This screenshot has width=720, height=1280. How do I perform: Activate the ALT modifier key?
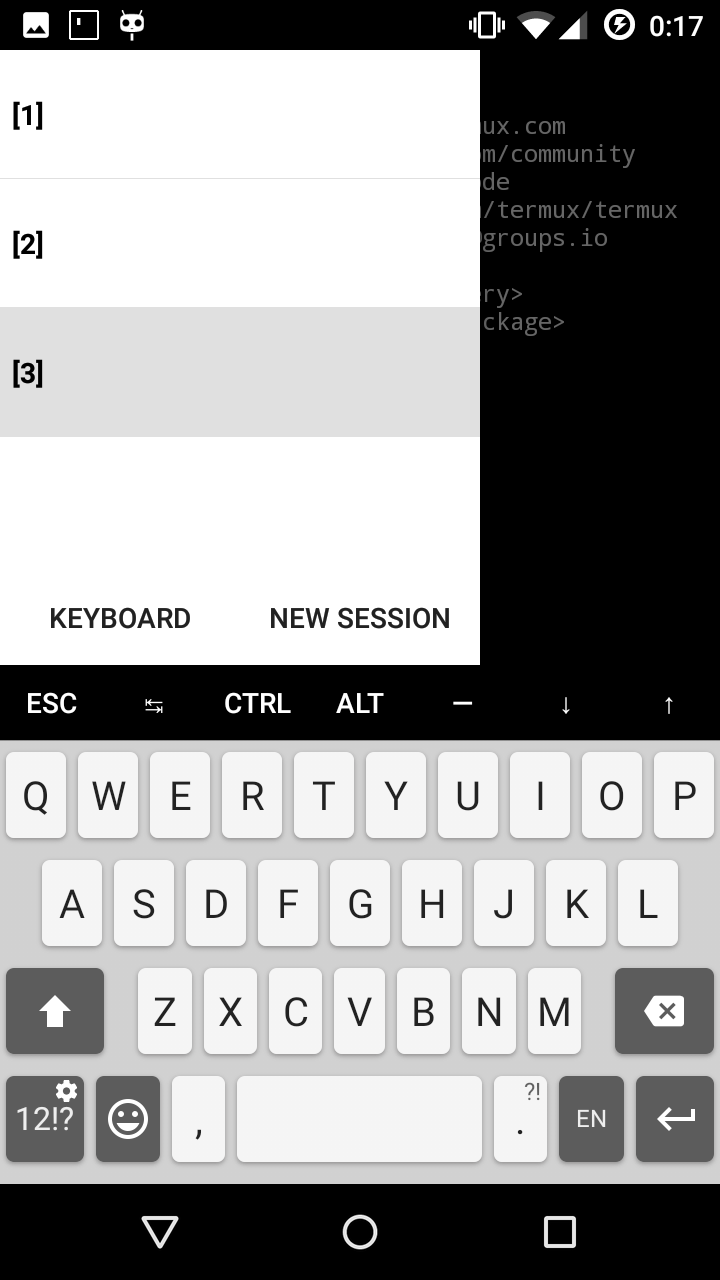(x=360, y=703)
